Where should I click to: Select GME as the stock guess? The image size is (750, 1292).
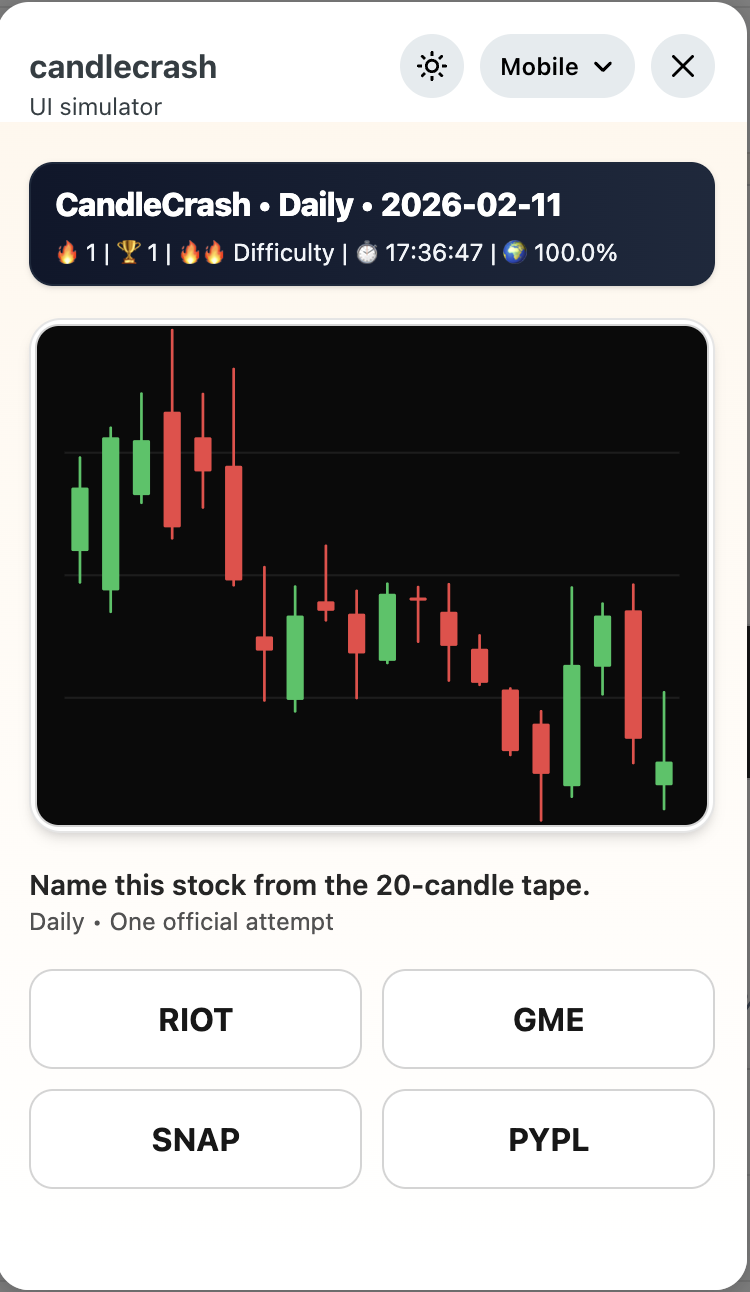click(x=548, y=1019)
